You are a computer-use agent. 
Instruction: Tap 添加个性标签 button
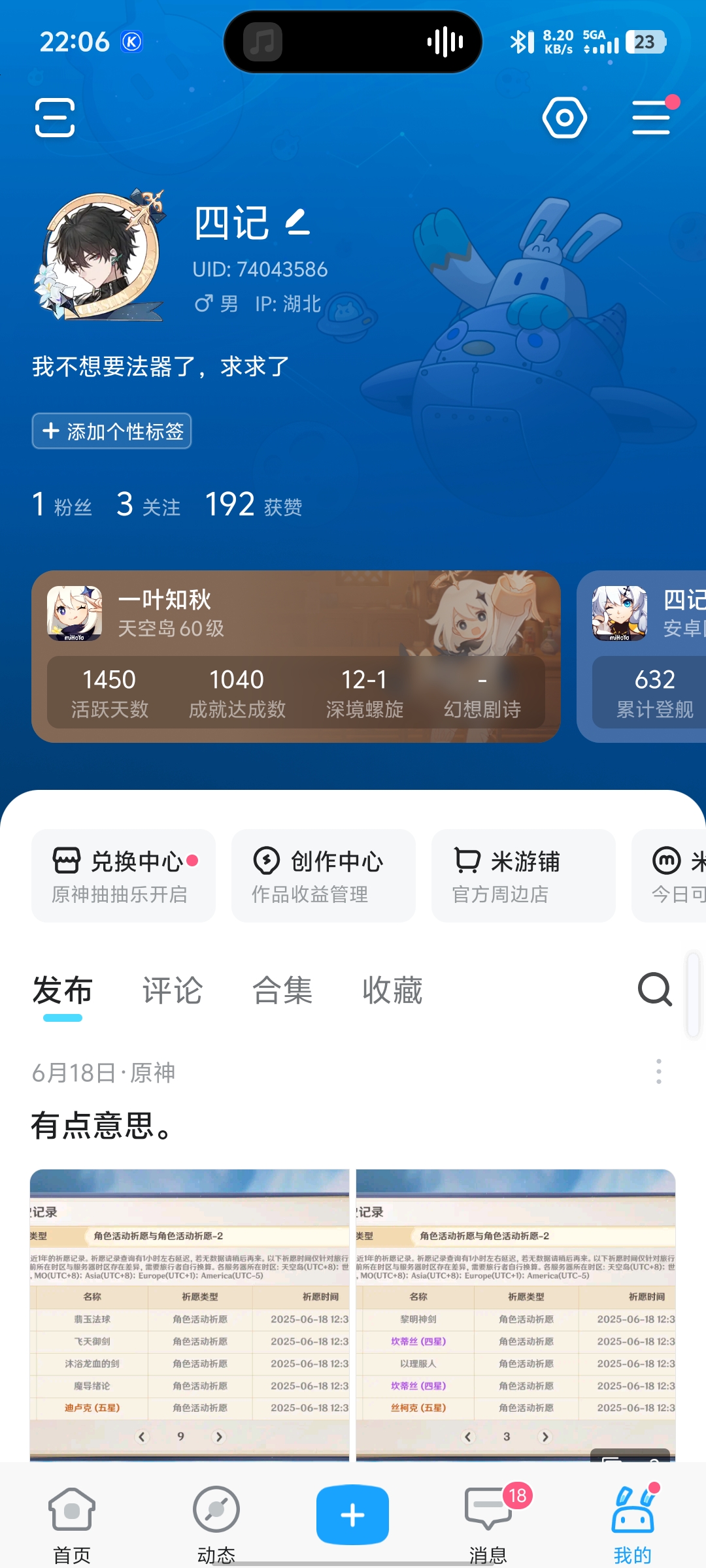click(112, 431)
